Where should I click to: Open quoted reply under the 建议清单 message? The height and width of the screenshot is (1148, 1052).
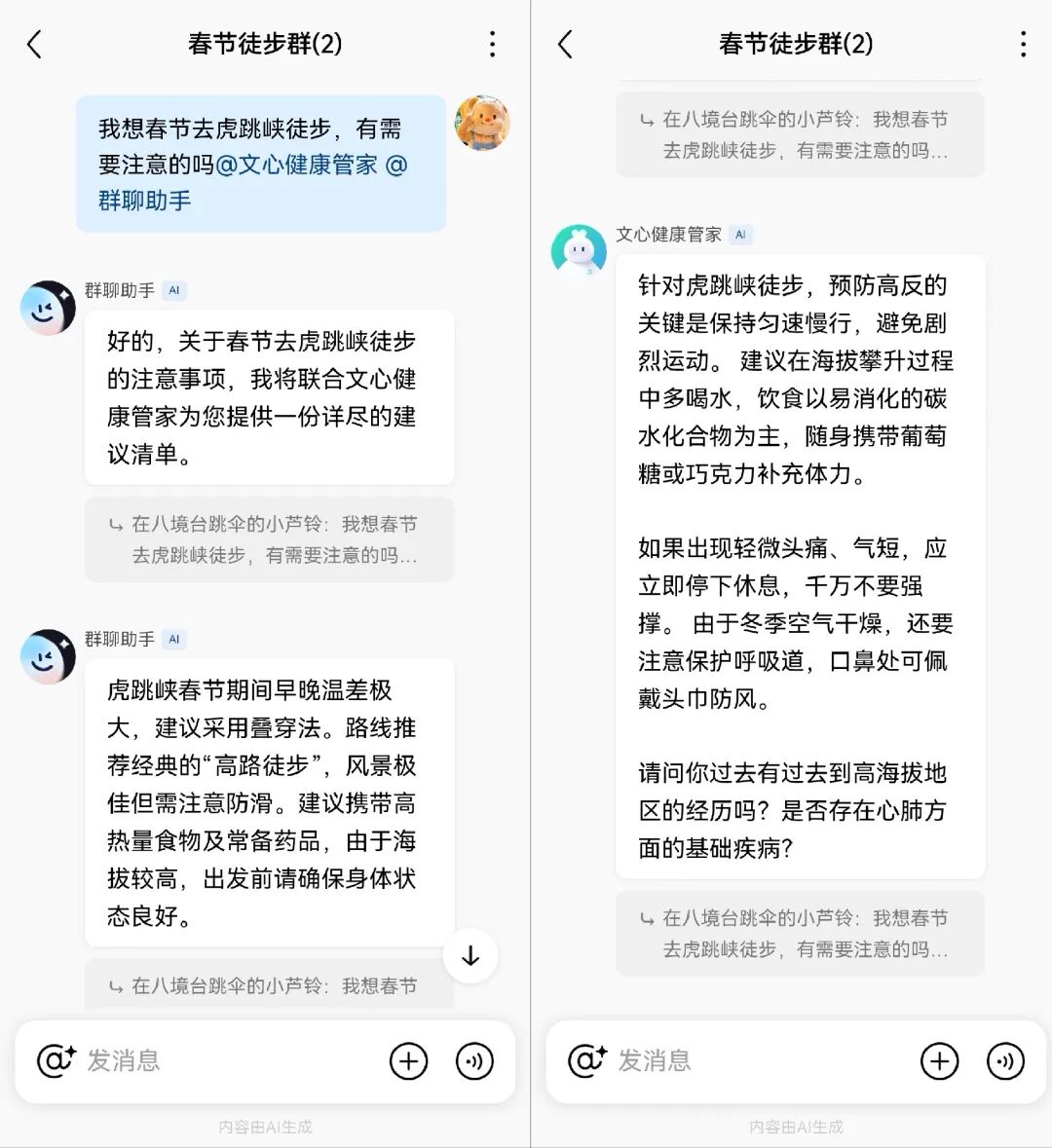pos(269,539)
